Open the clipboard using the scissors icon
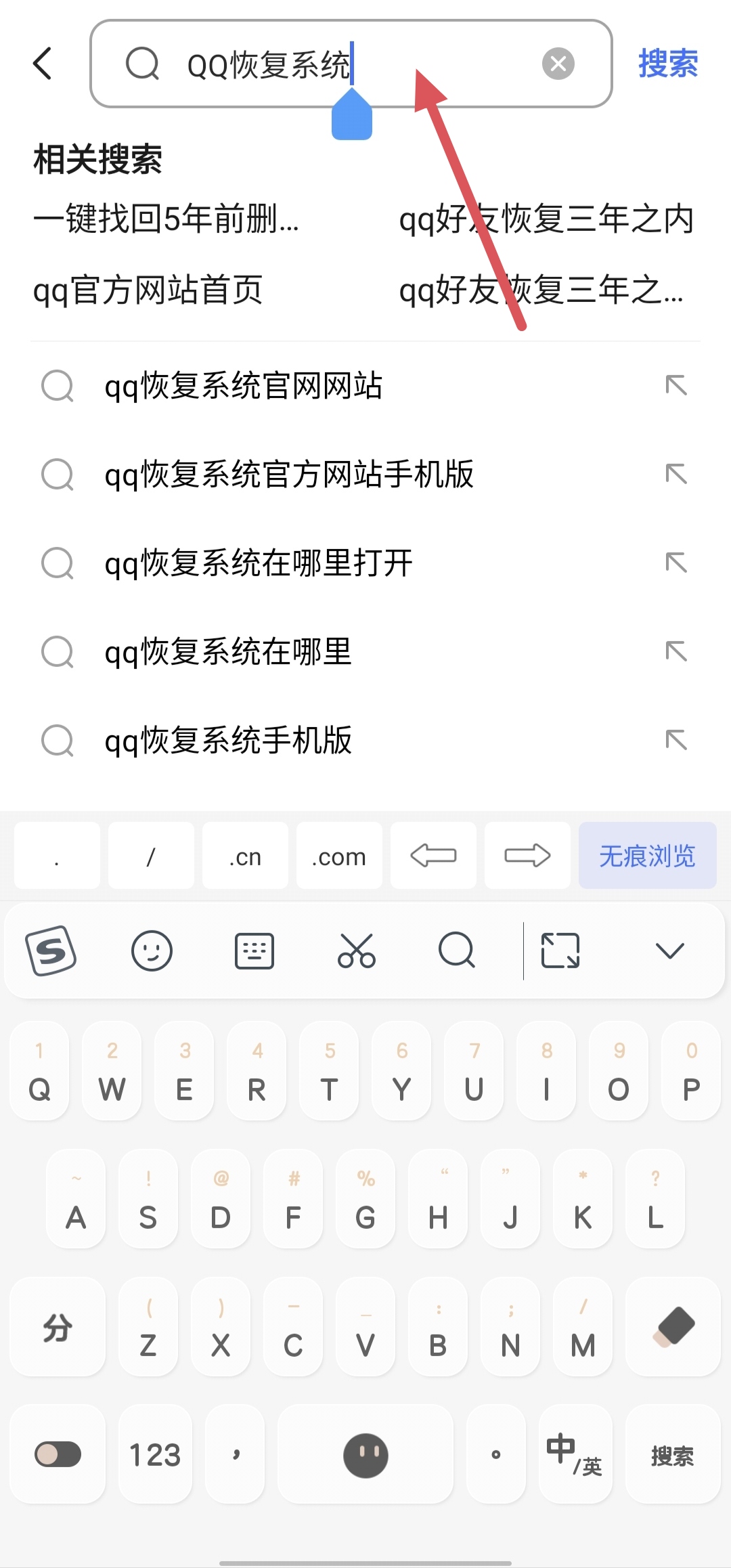Viewport: 731px width, 1568px height. point(356,951)
